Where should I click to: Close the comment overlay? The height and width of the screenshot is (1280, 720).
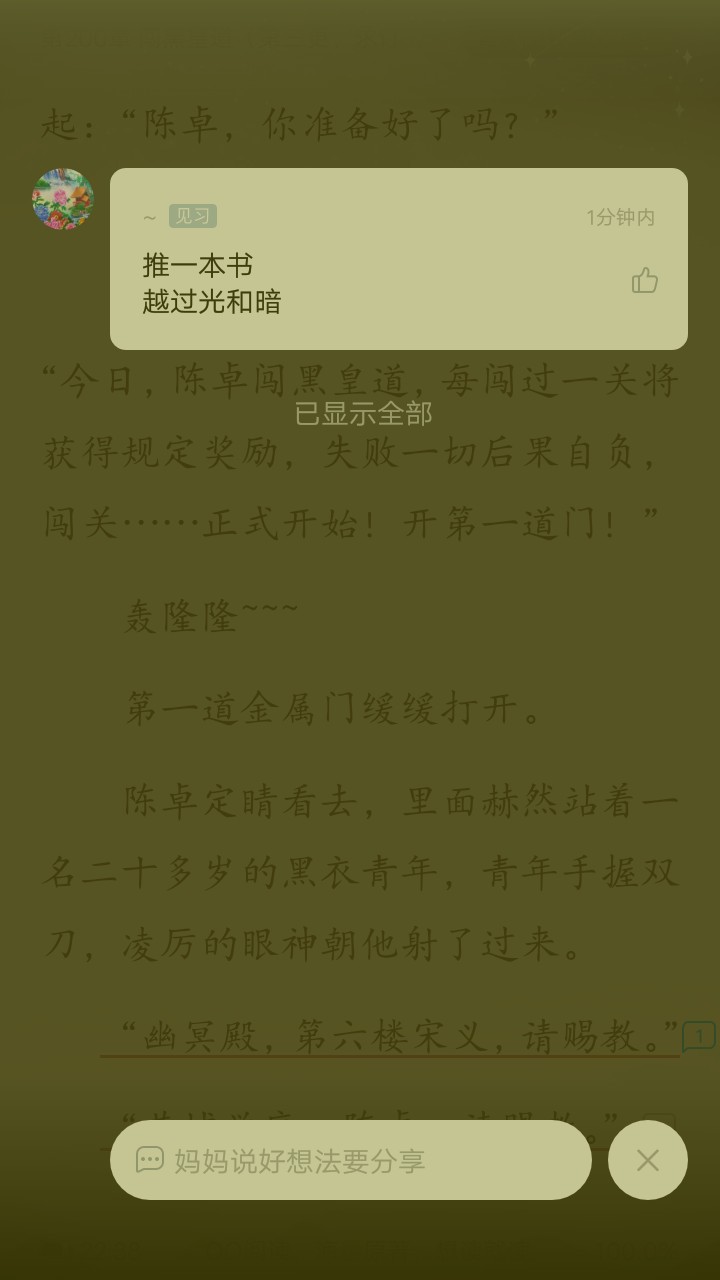[x=648, y=1160]
